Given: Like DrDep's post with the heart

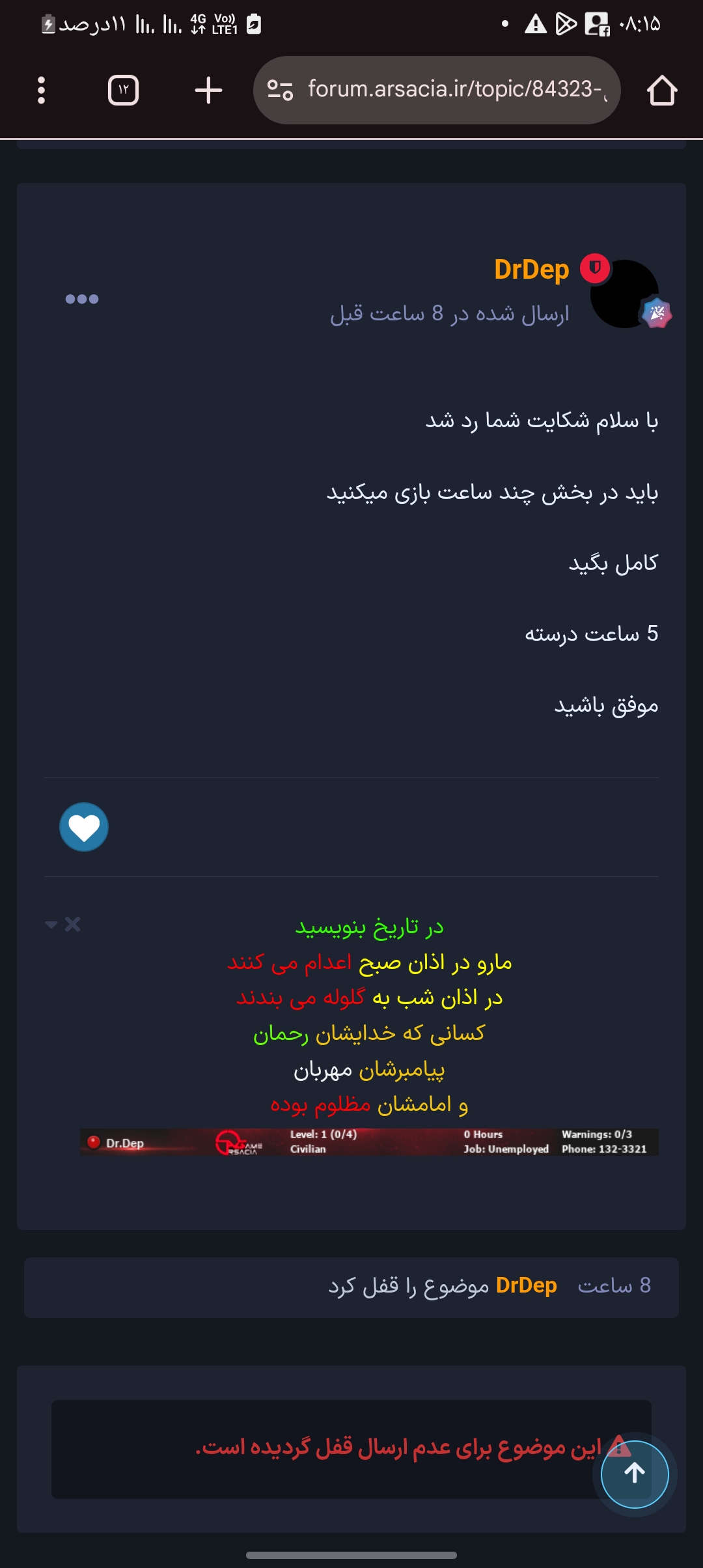Looking at the screenshot, I should (x=84, y=827).
